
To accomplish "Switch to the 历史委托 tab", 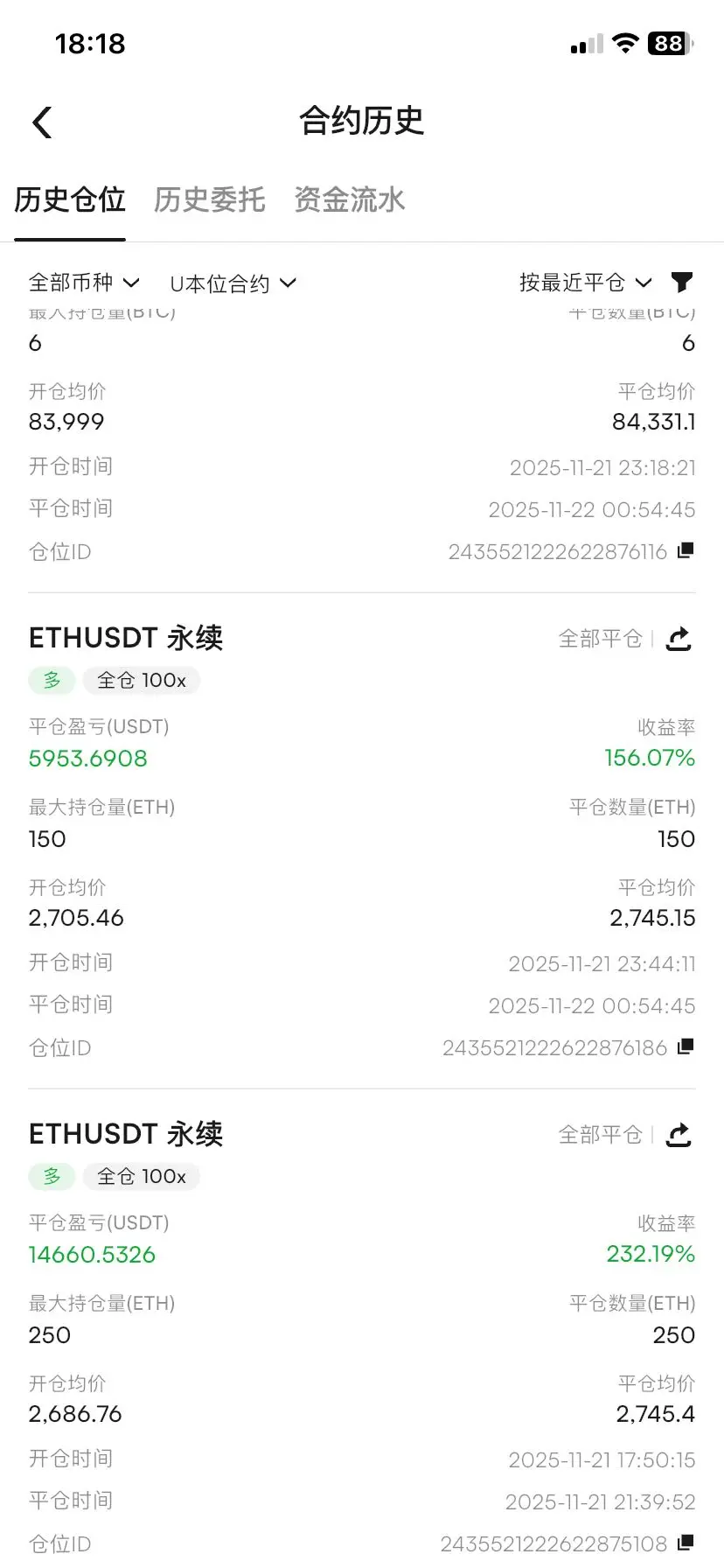I will point(209,199).
